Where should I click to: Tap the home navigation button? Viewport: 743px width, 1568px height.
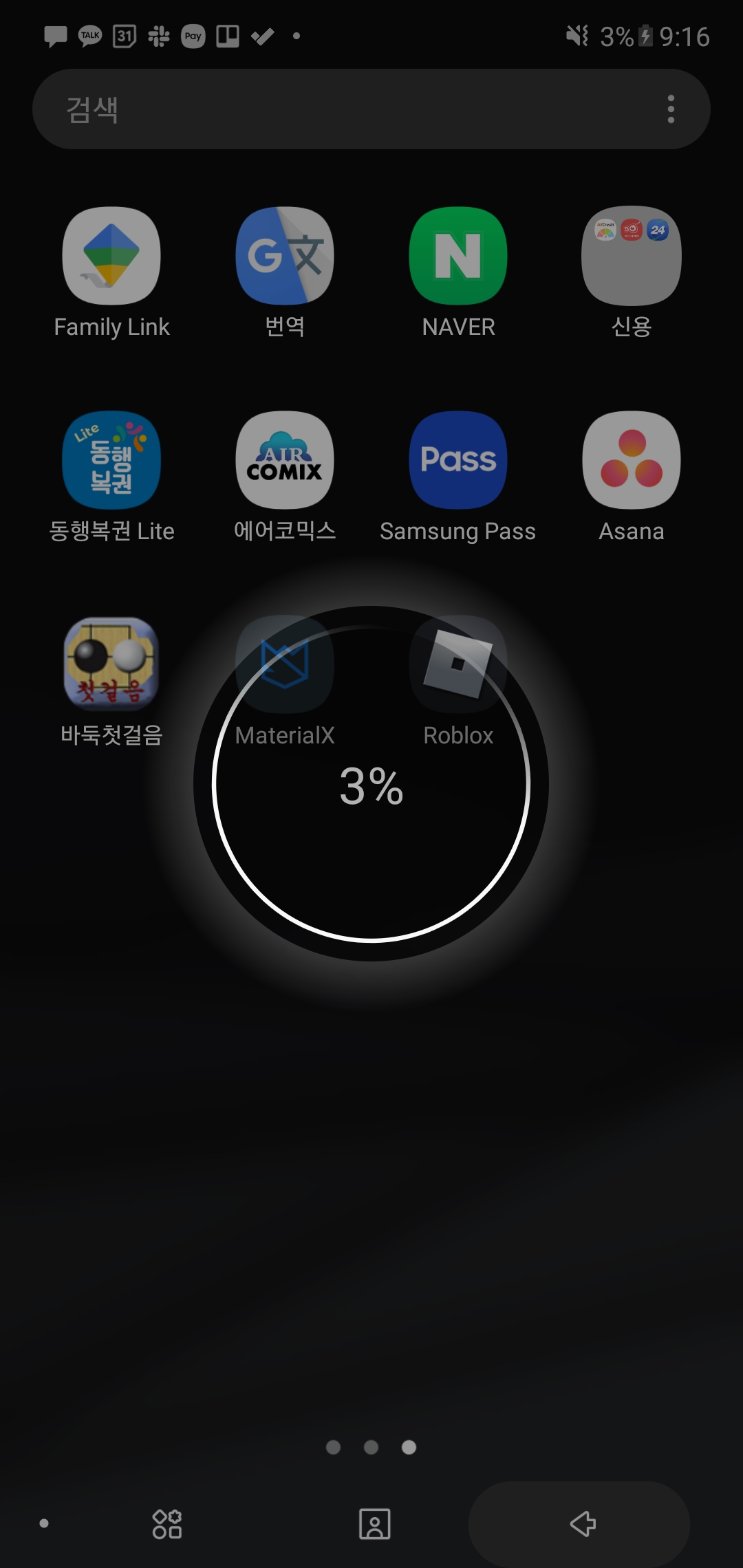pyautogui.click(x=375, y=1524)
